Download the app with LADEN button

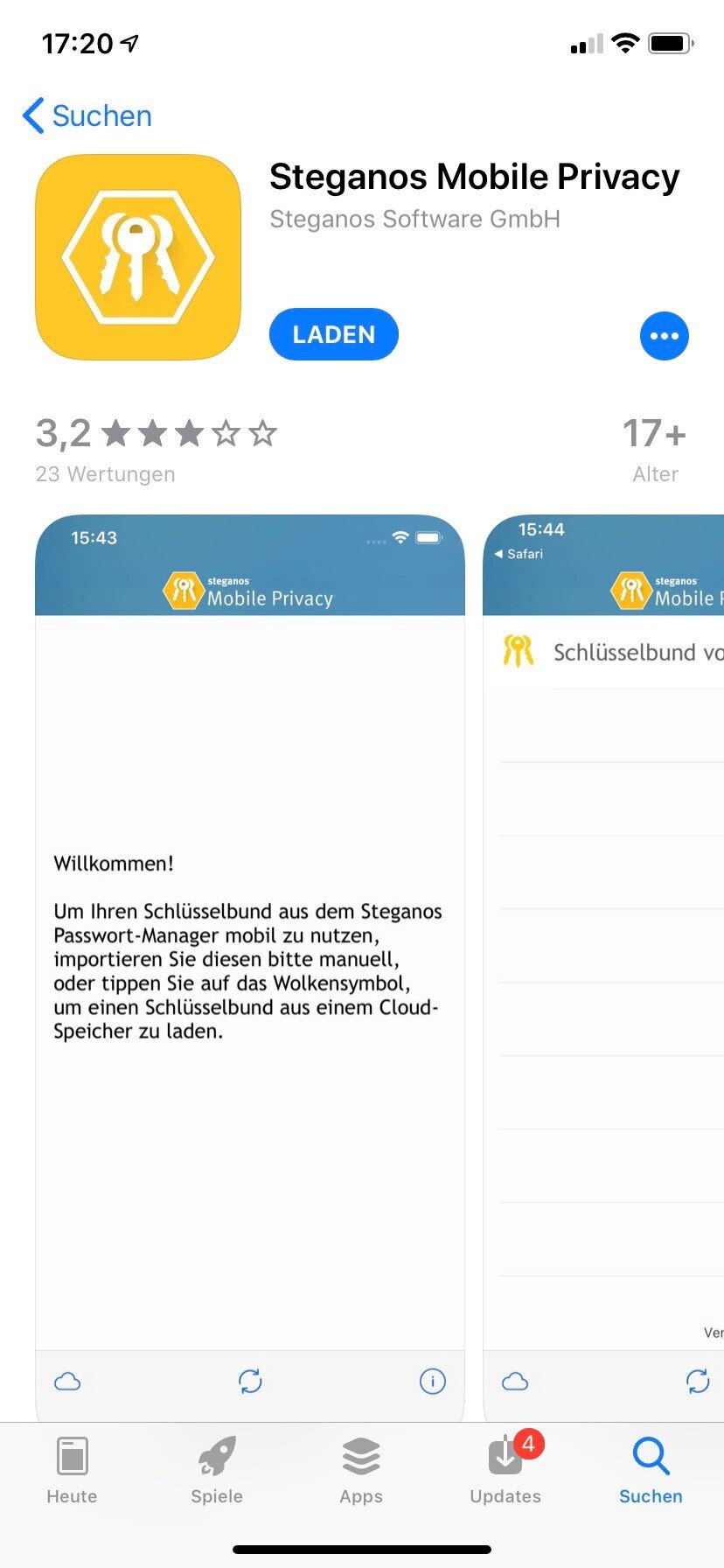pyautogui.click(x=333, y=334)
